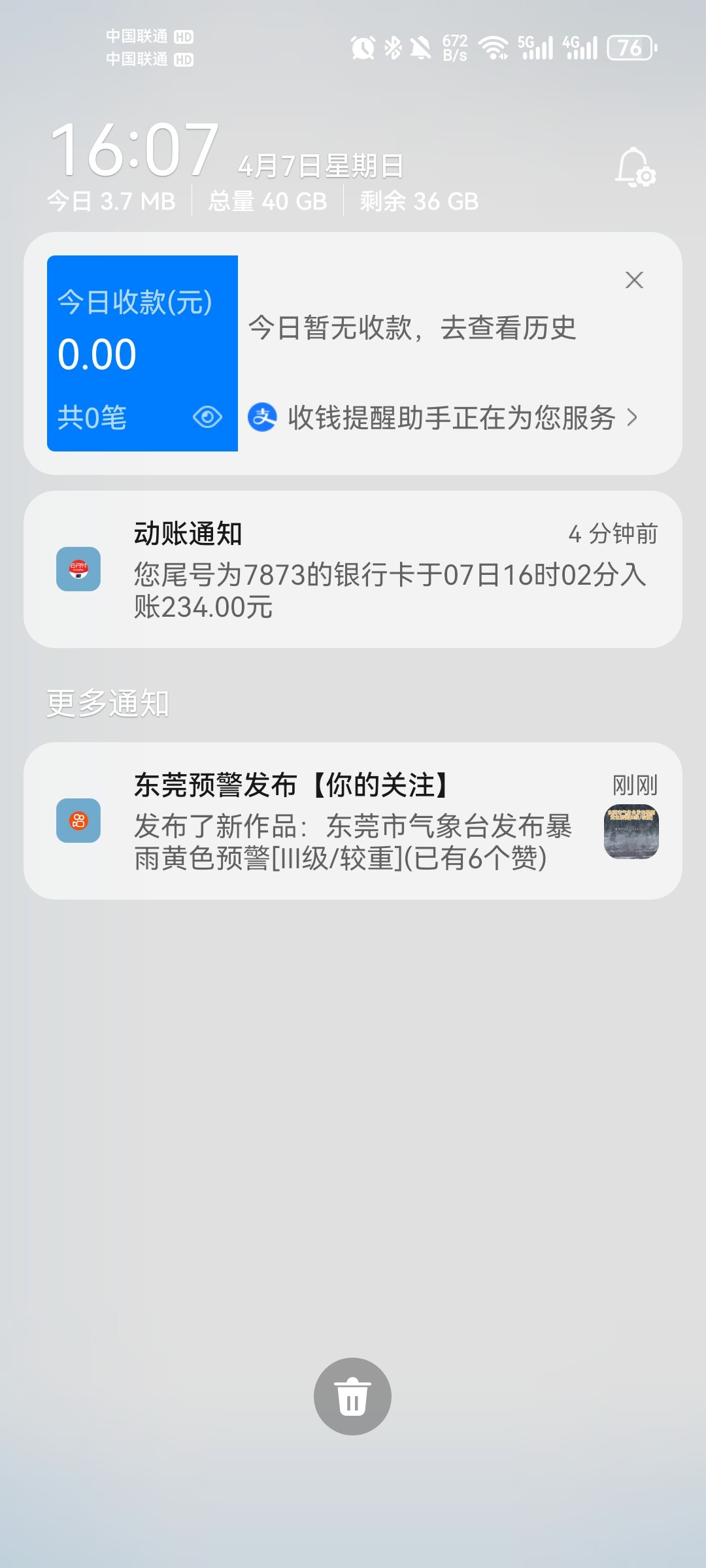View history via 今日暂无收款 text

point(412,328)
